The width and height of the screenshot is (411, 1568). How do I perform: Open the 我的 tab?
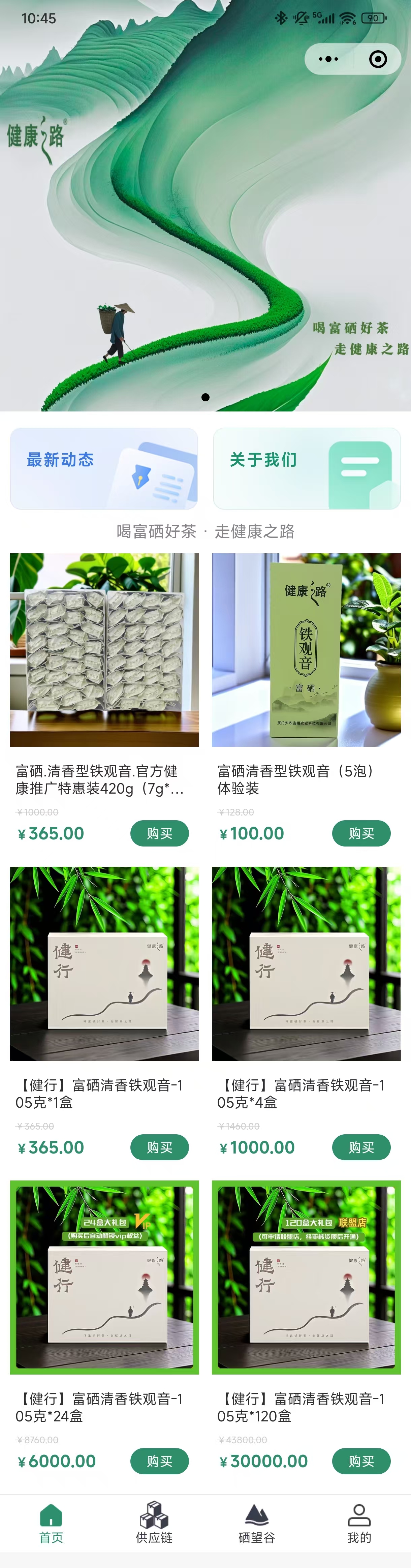tap(359, 1522)
